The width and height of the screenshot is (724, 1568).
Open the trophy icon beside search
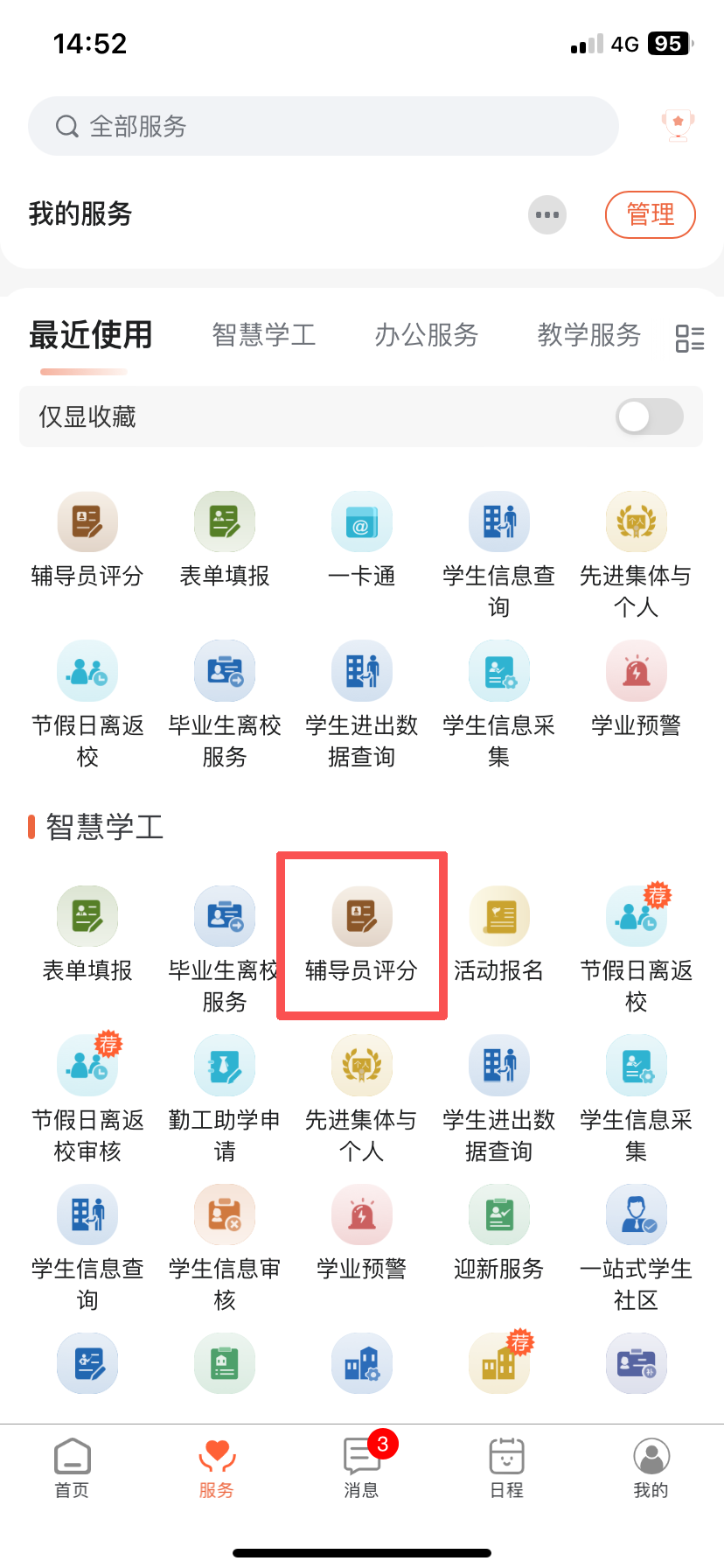[678, 125]
